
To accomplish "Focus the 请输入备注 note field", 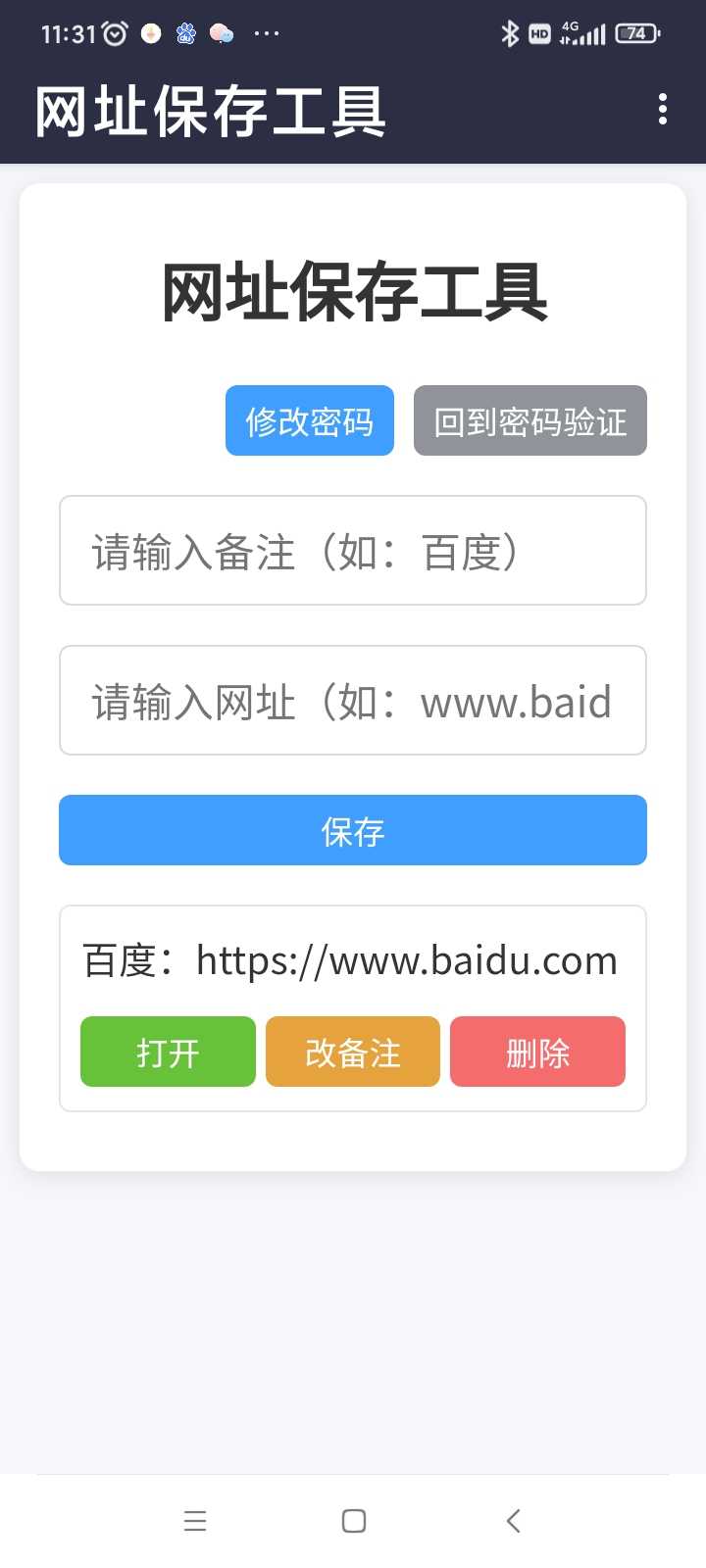I will tap(353, 551).
